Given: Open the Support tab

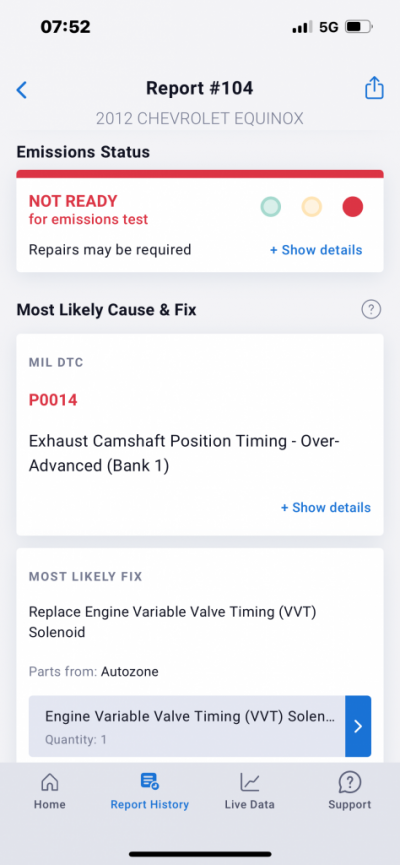Looking at the screenshot, I should [x=350, y=791].
